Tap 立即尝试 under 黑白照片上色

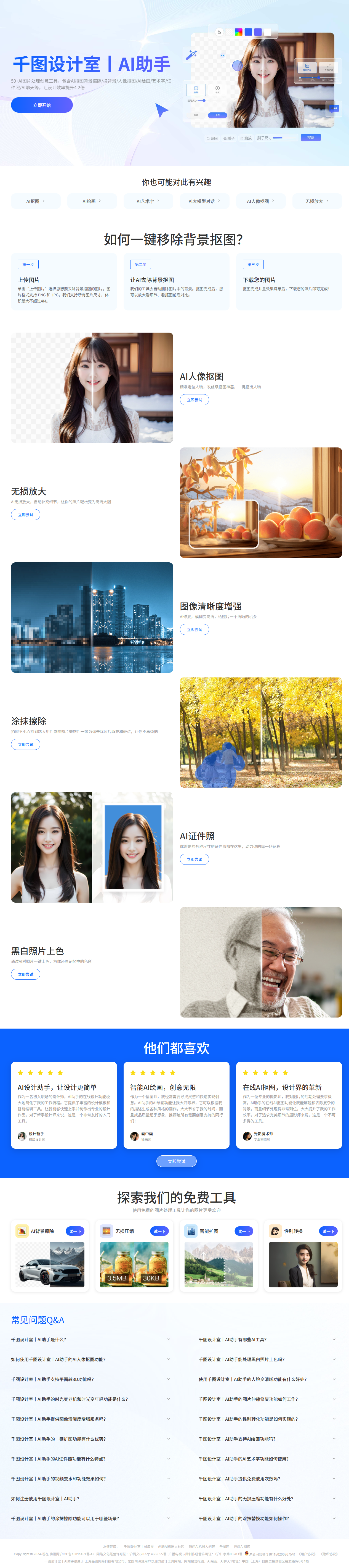tap(26, 974)
